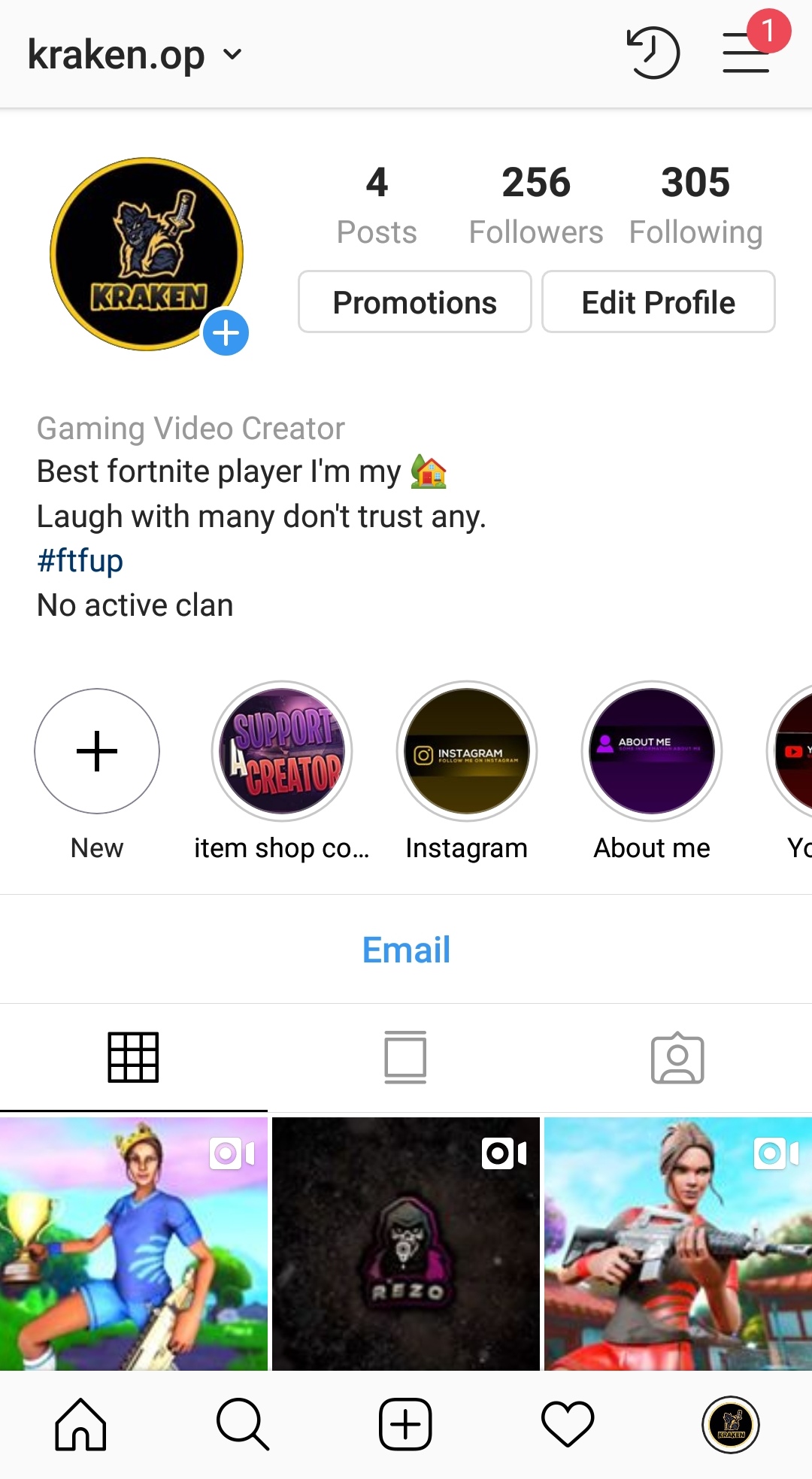Screen dimensions: 812x1479
Task: Tap the Email contact button
Action: 406,950
